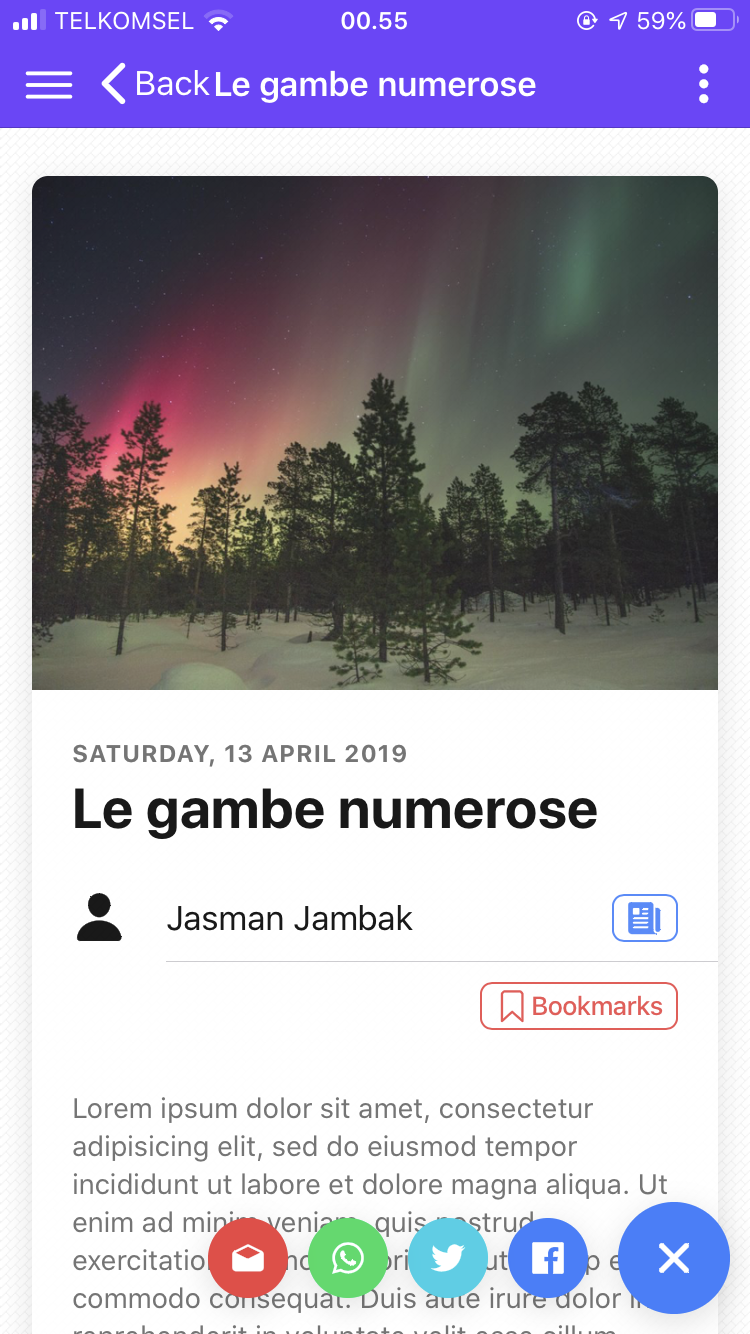750x1334 pixels.
Task: Open the news icon beside Jasman Jambak
Action: pos(644,918)
